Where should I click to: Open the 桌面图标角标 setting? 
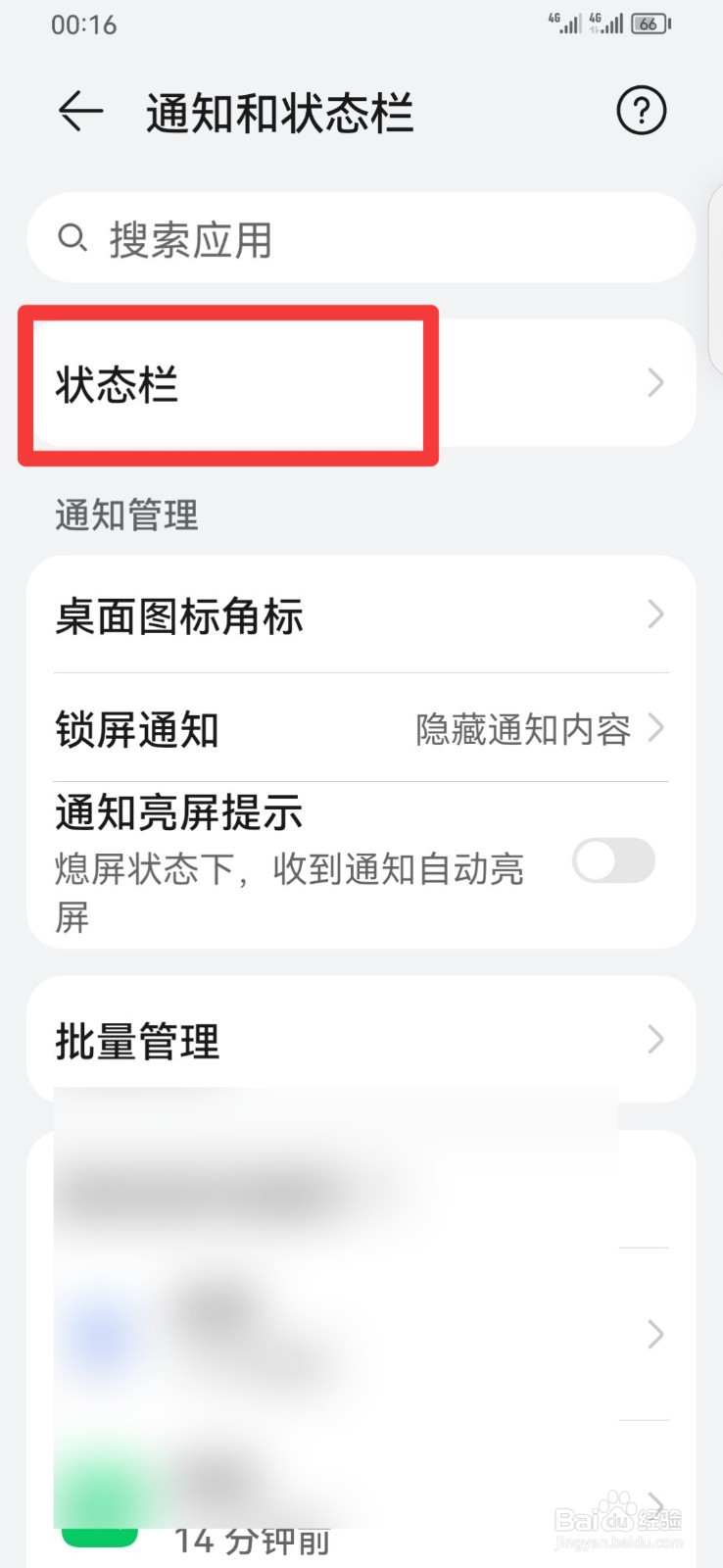(x=179, y=614)
